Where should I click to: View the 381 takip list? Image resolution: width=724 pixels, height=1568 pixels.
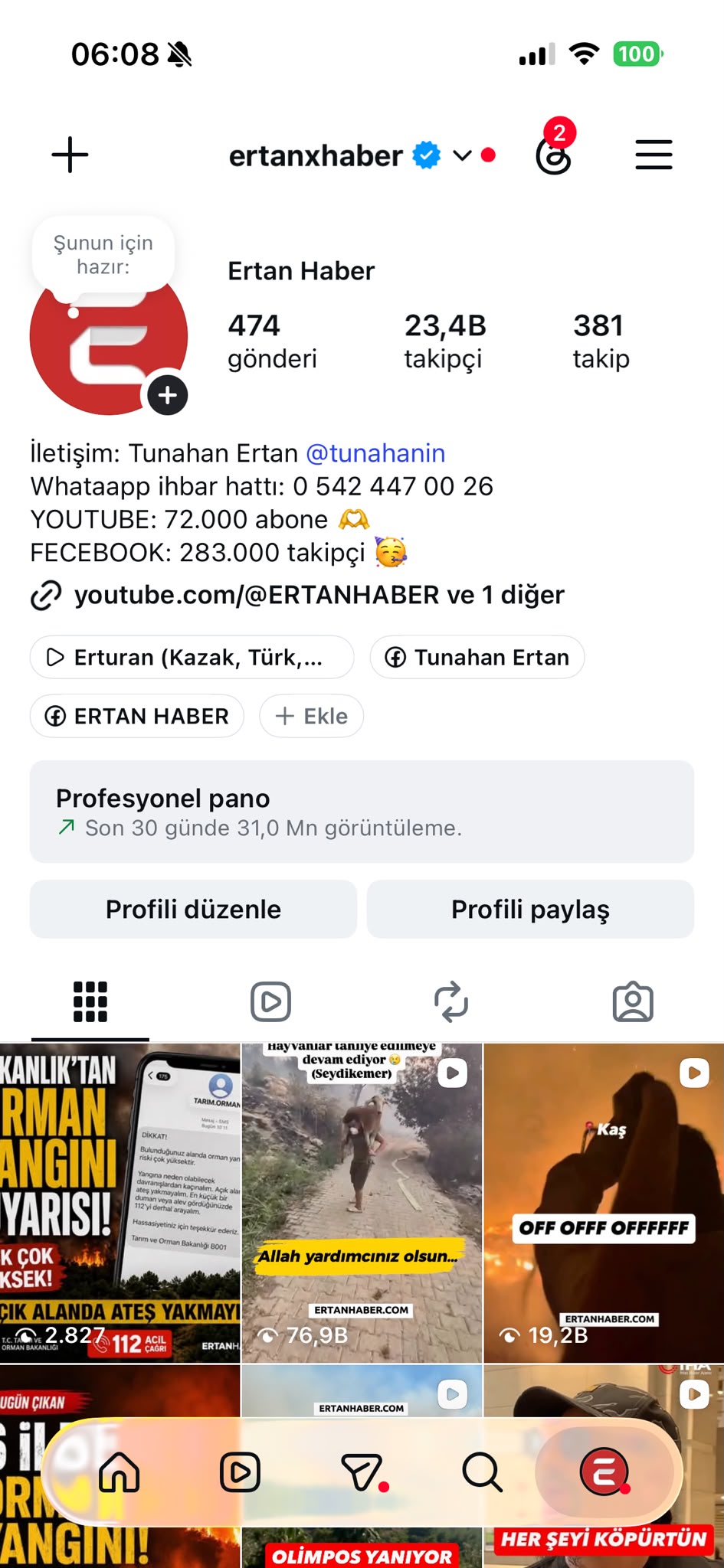[601, 341]
